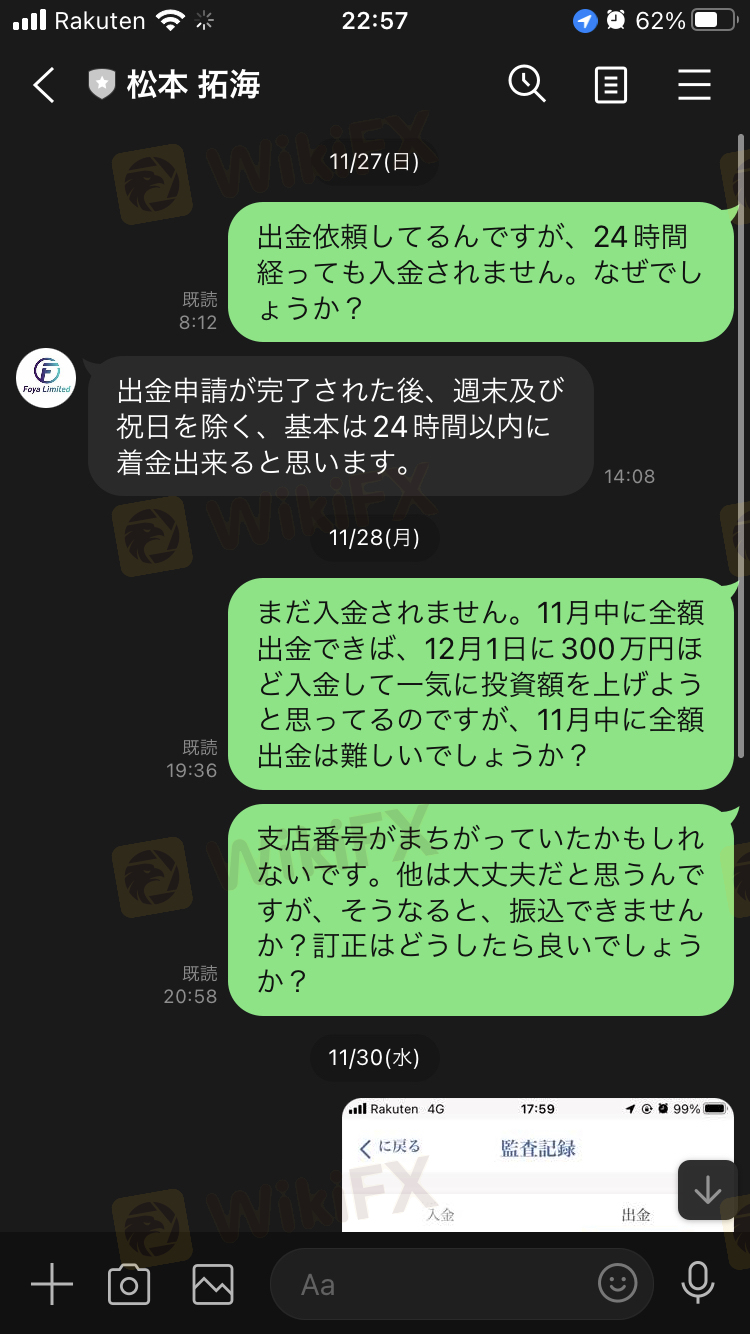
Task: Open the shared 監査記録 screenshot image
Action: pyautogui.click(x=538, y=1165)
